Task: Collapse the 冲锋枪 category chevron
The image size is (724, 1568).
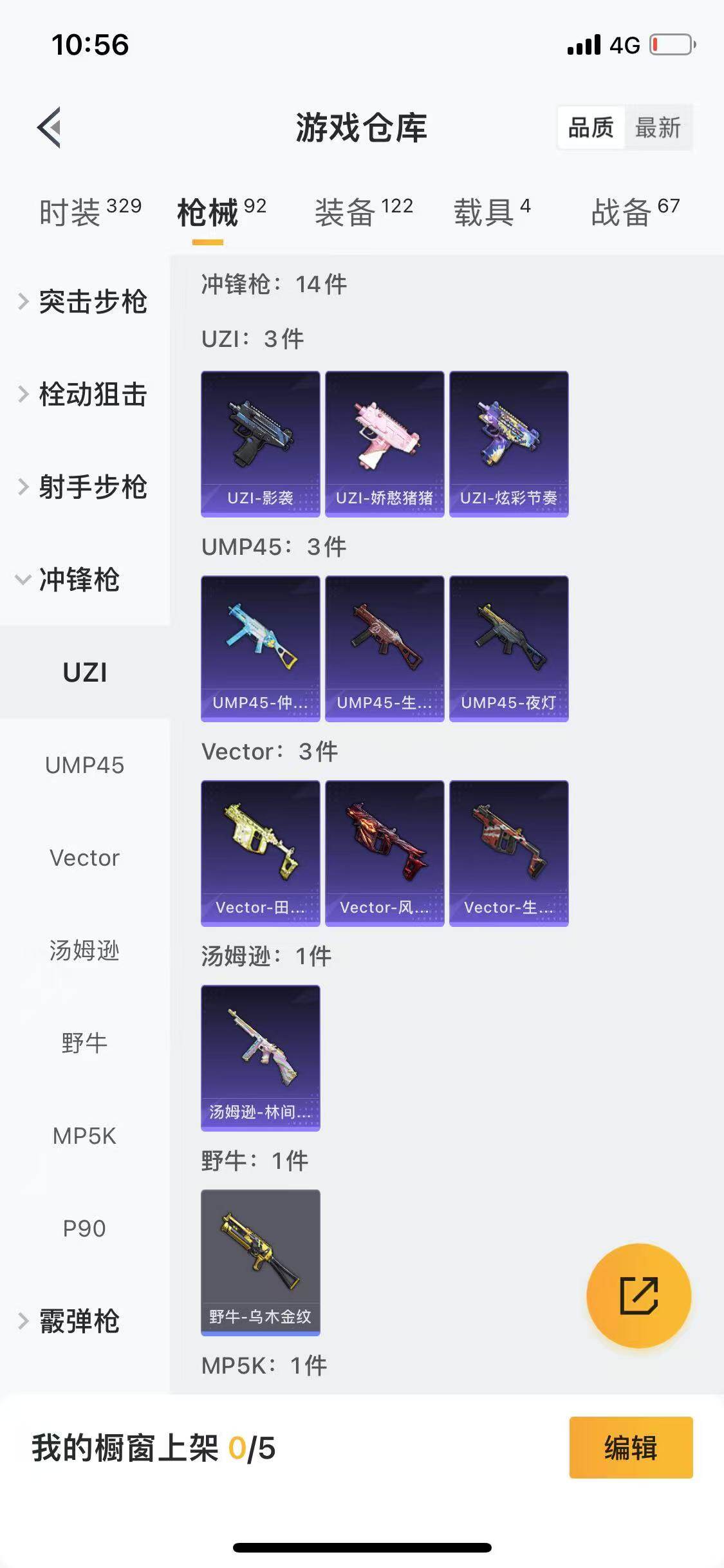Action: click(x=23, y=579)
